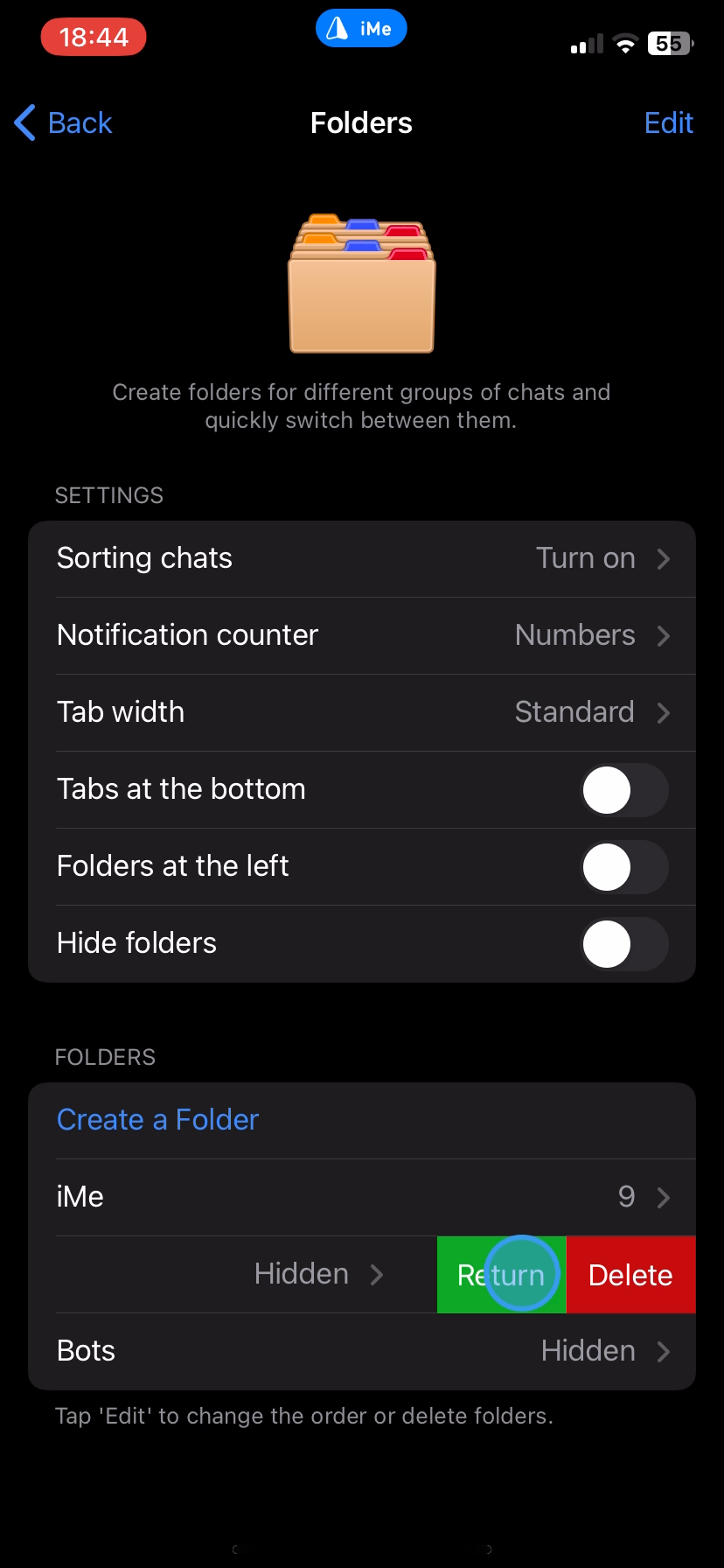Delete the swiped folder
724x1568 pixels.
pos(630,1275)
